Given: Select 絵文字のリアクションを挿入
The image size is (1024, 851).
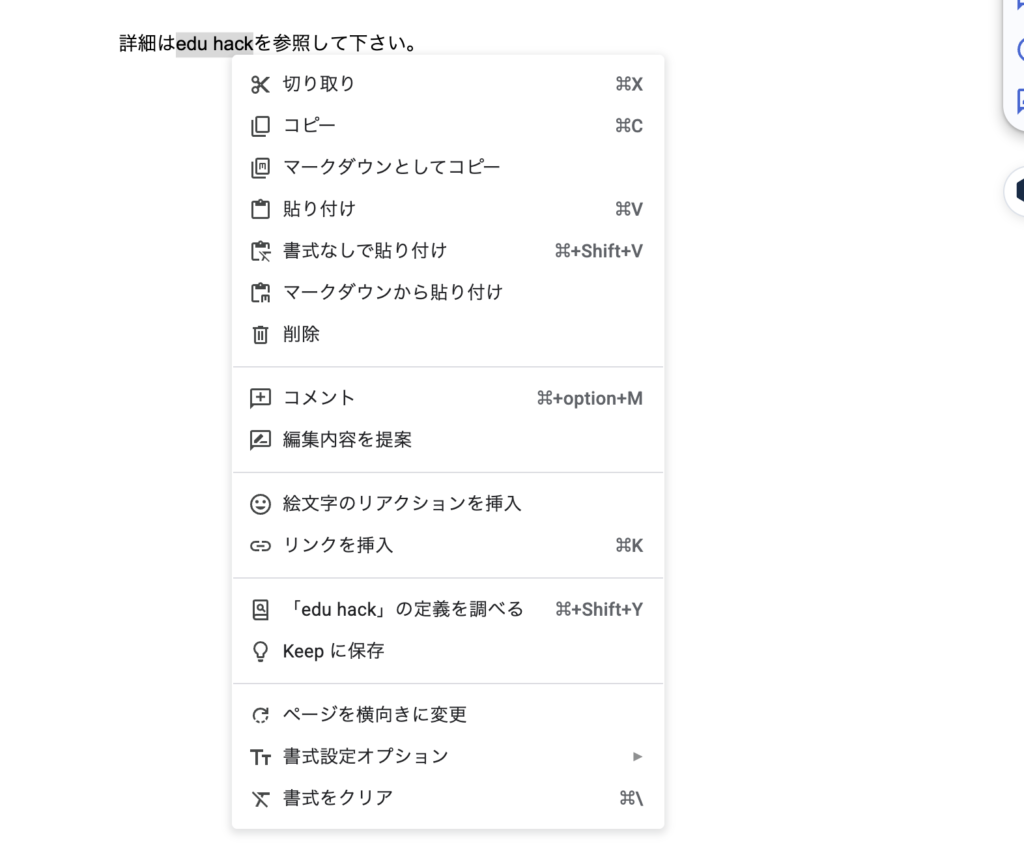Looking at the screenshot, I should click(x=402, y=504).
